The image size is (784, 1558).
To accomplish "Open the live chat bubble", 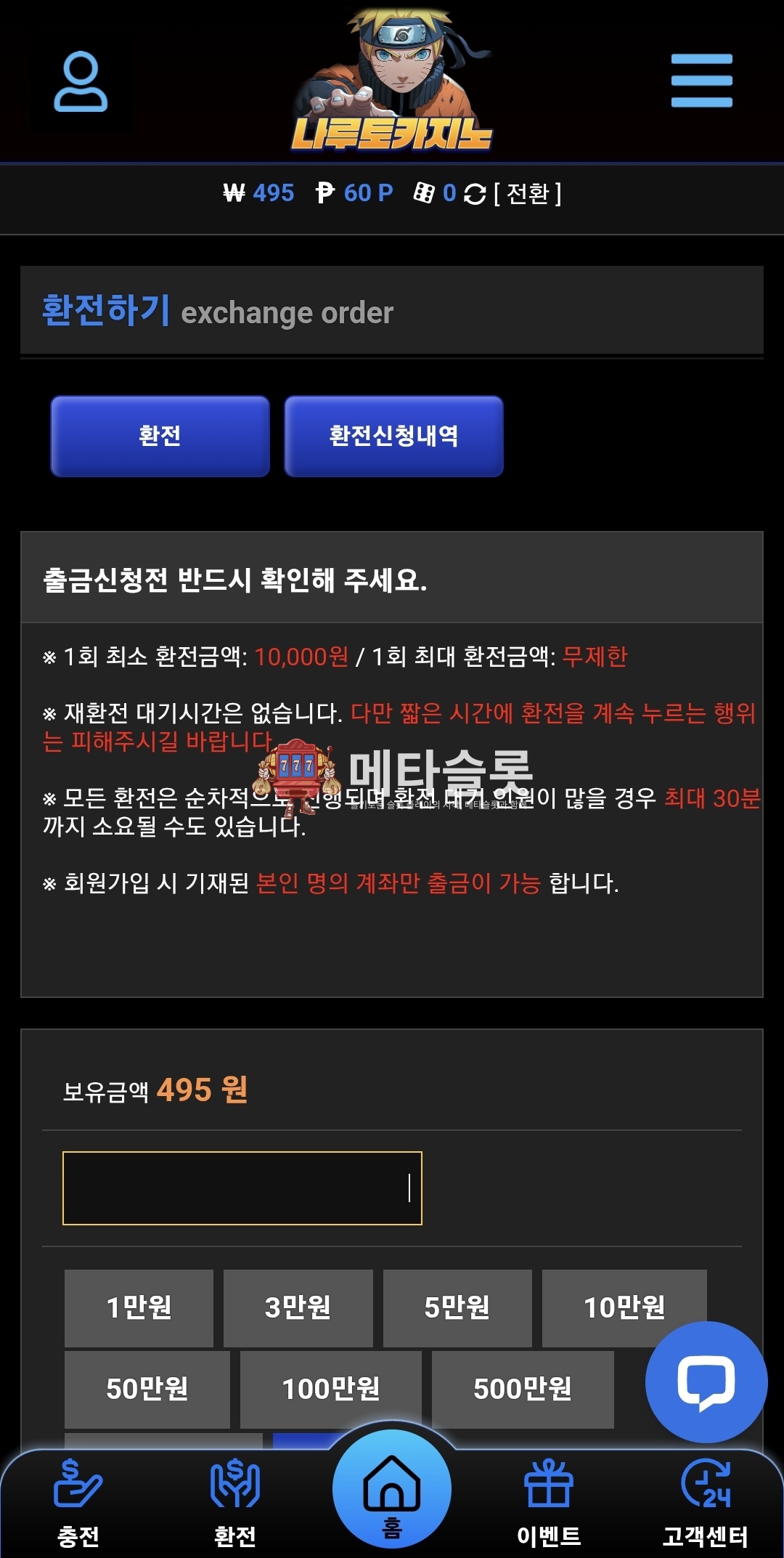I will pos(706,1381).
